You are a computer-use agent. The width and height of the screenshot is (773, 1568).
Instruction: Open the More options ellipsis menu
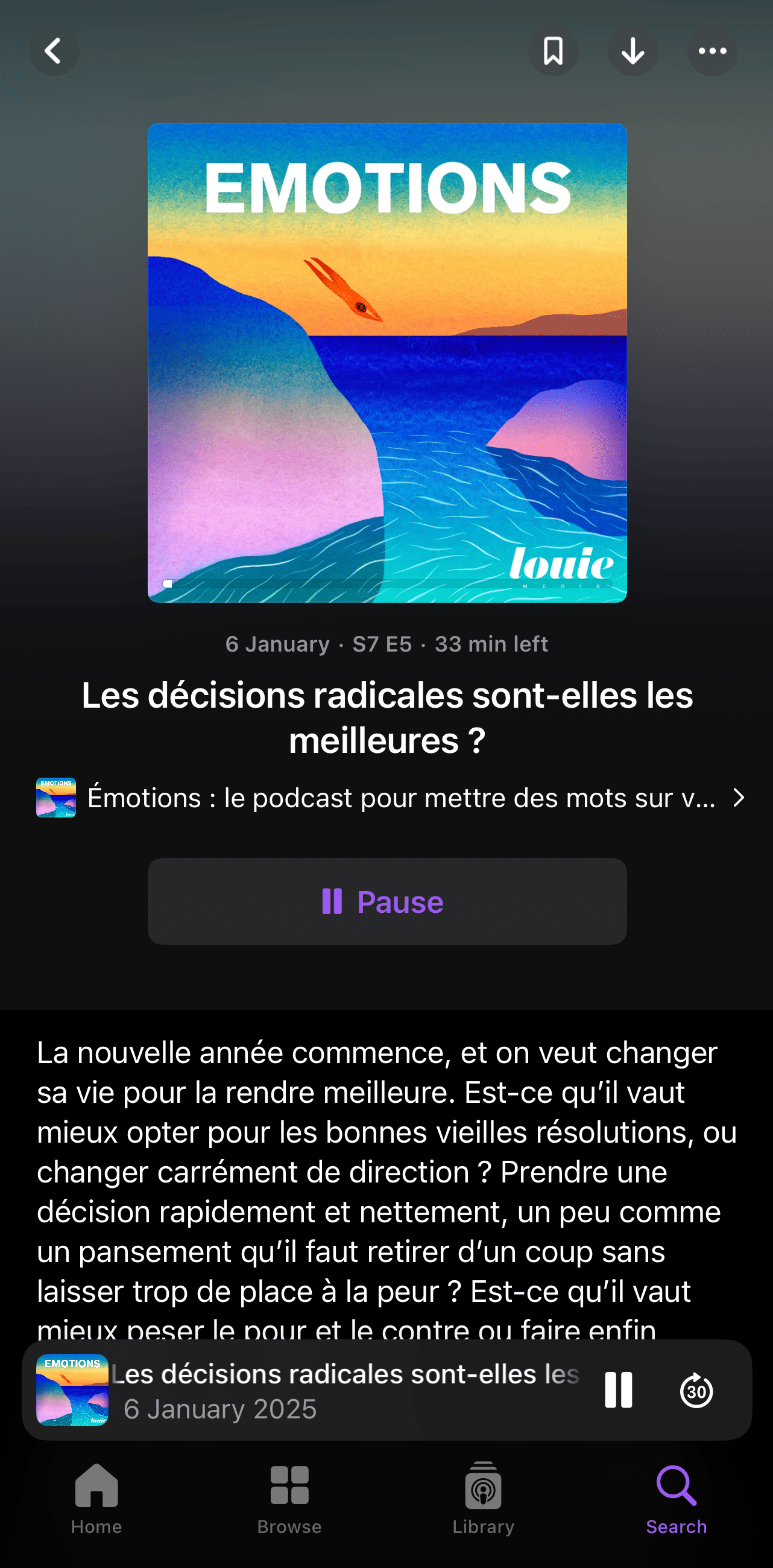coord(711,51)
